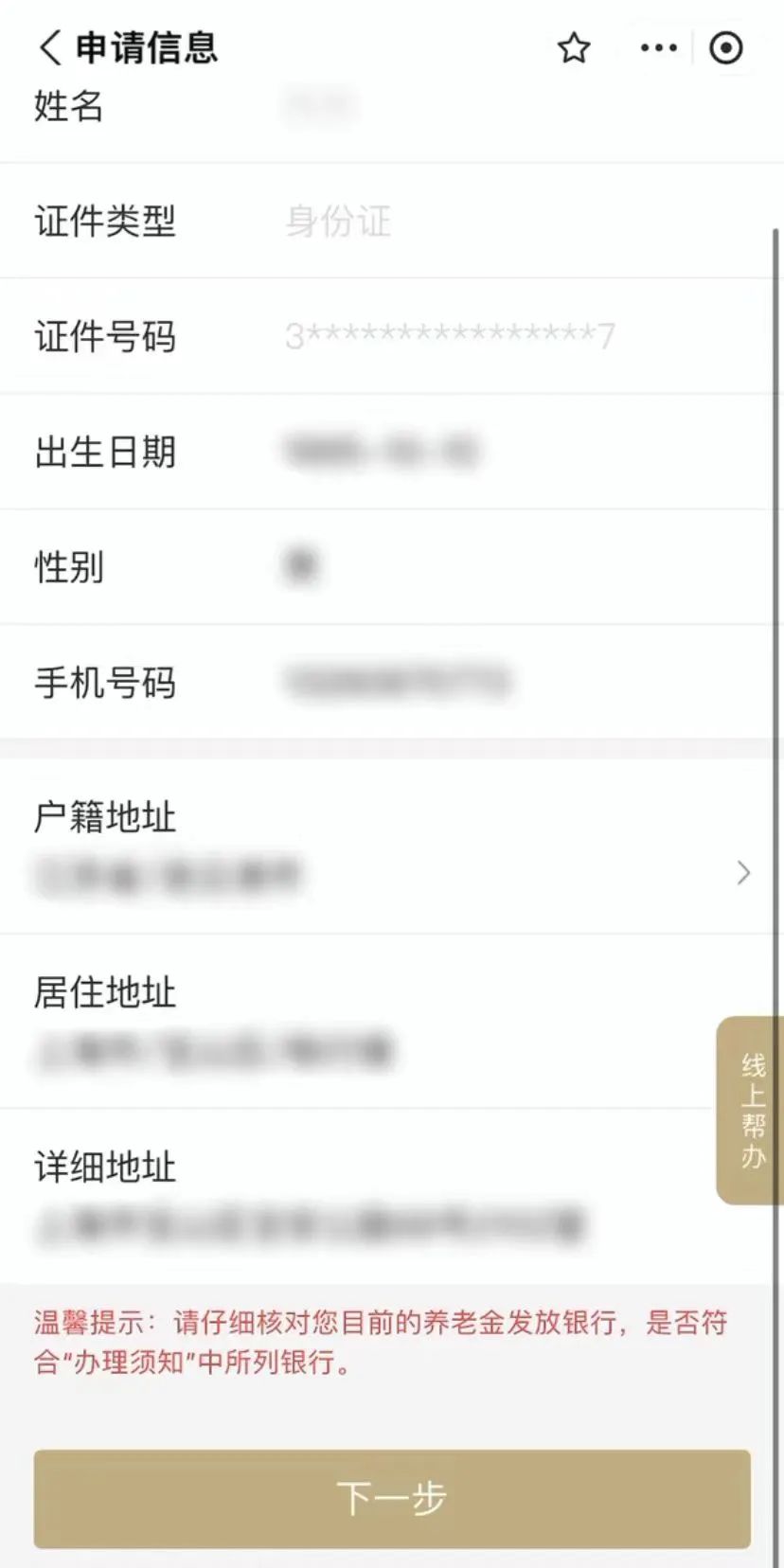Go back from 申请信息 page

pyautogui.click(x=49, y=47)
